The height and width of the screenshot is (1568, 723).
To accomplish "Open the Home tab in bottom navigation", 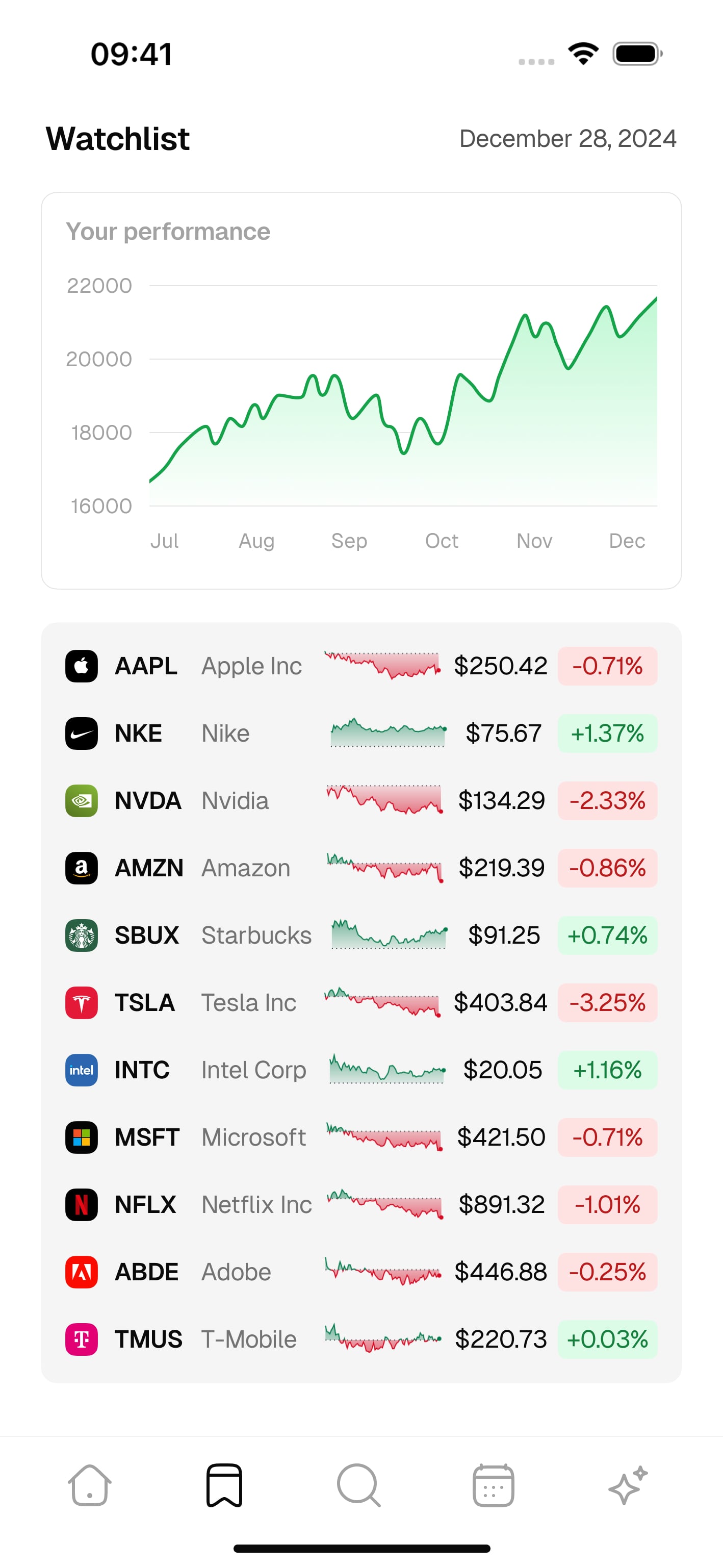I will 90,1485.
